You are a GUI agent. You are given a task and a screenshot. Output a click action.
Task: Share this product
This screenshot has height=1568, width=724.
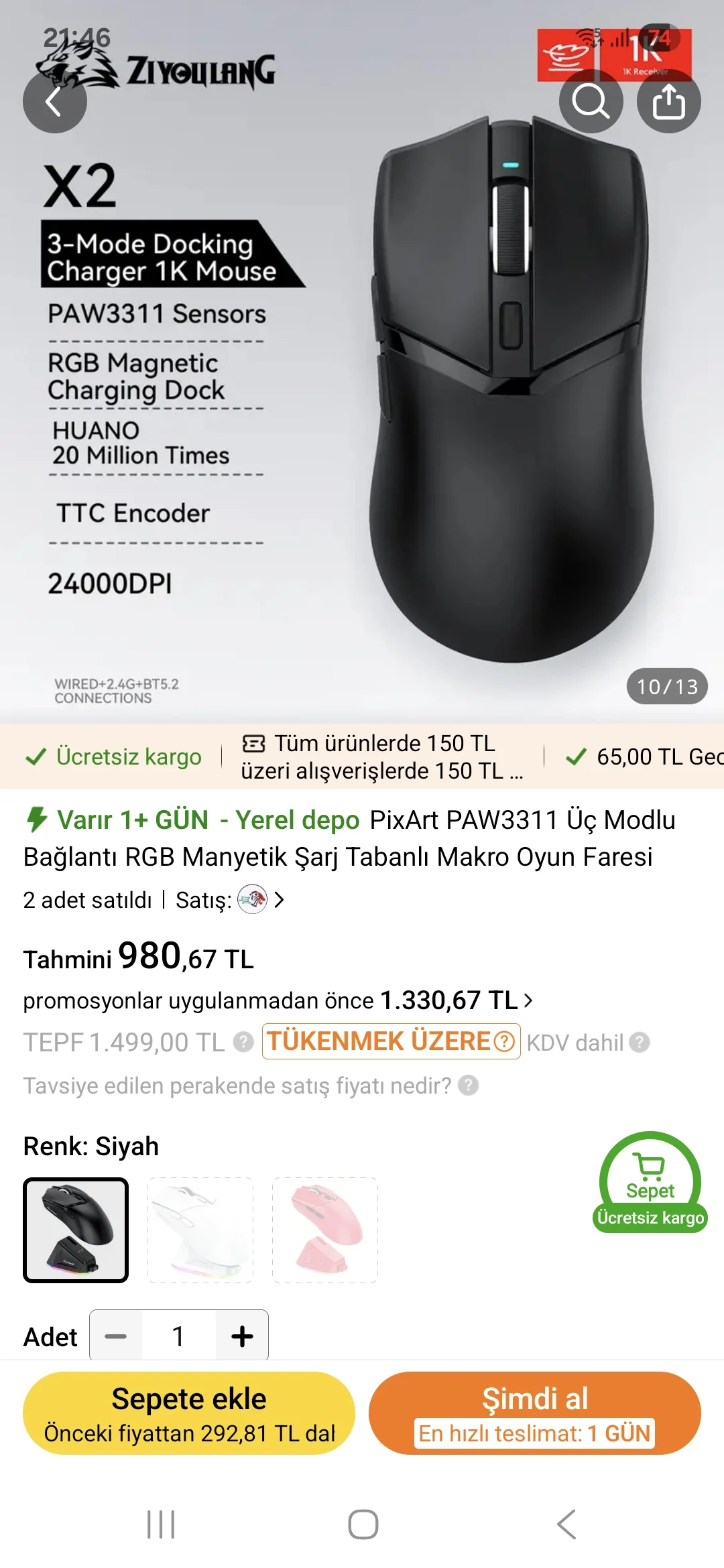click(668, 102)
